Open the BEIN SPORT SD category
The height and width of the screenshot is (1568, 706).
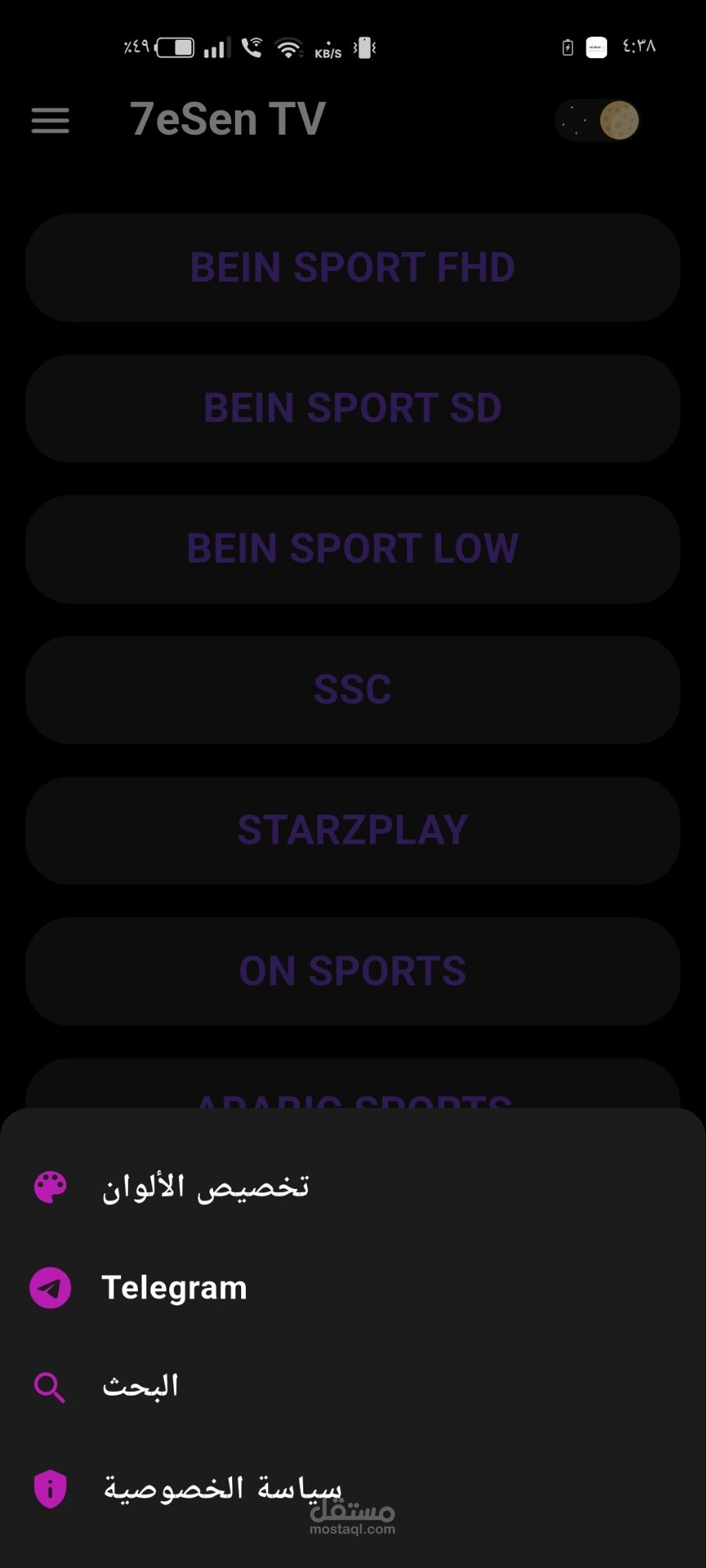pos(353,408)
